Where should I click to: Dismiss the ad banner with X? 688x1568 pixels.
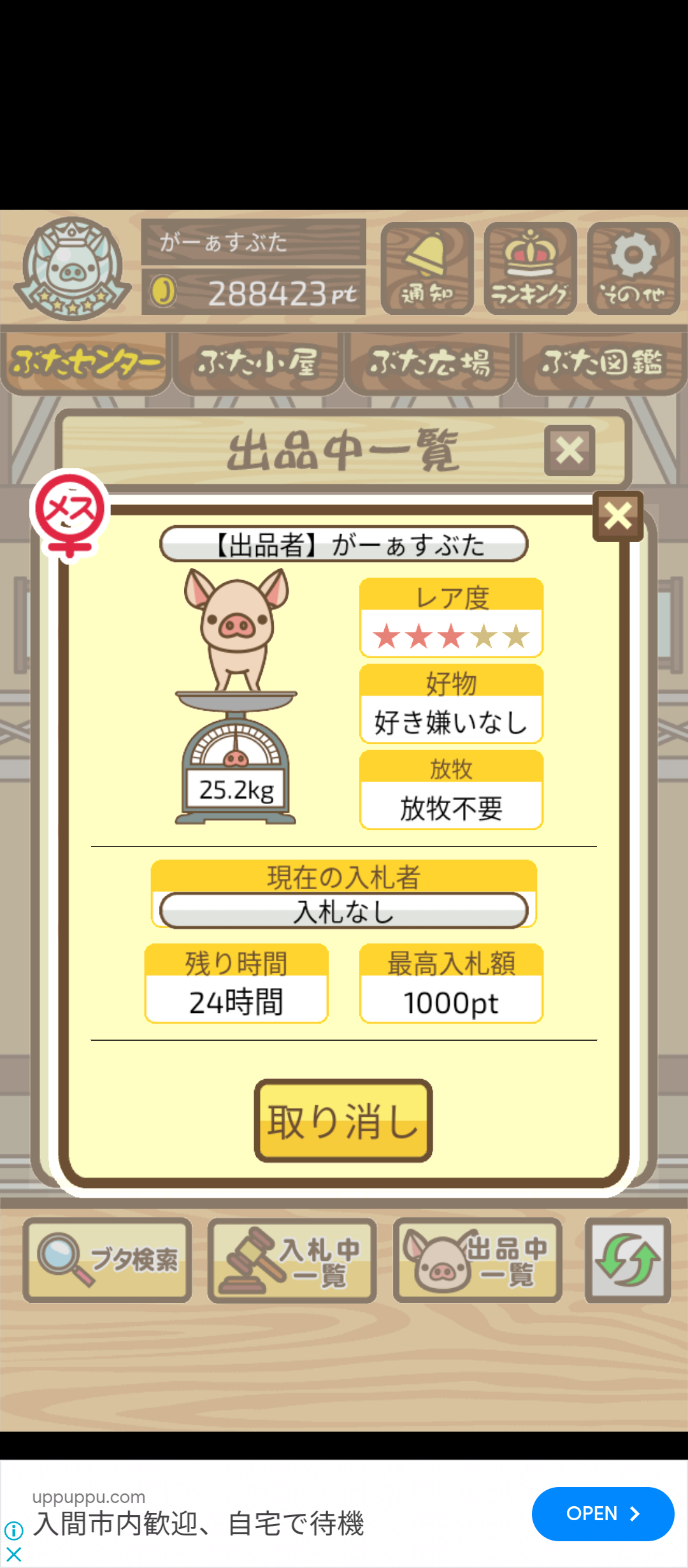[x=13, y=1555]
